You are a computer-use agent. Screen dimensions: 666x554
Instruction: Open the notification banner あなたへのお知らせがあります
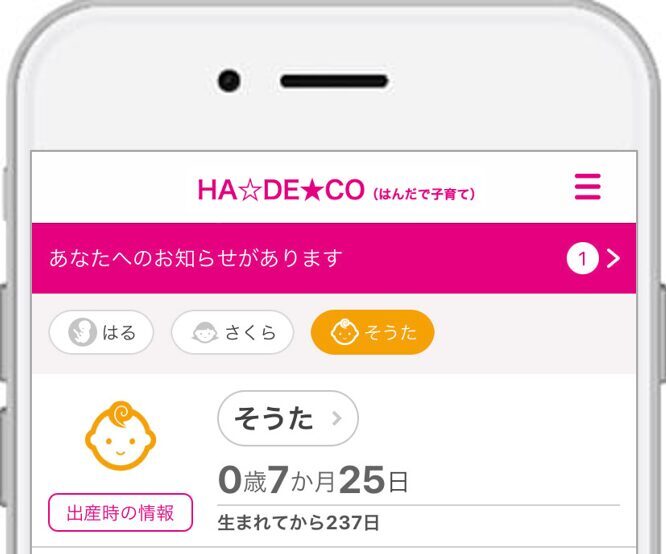pyautogui.click(x=333, y=258)
